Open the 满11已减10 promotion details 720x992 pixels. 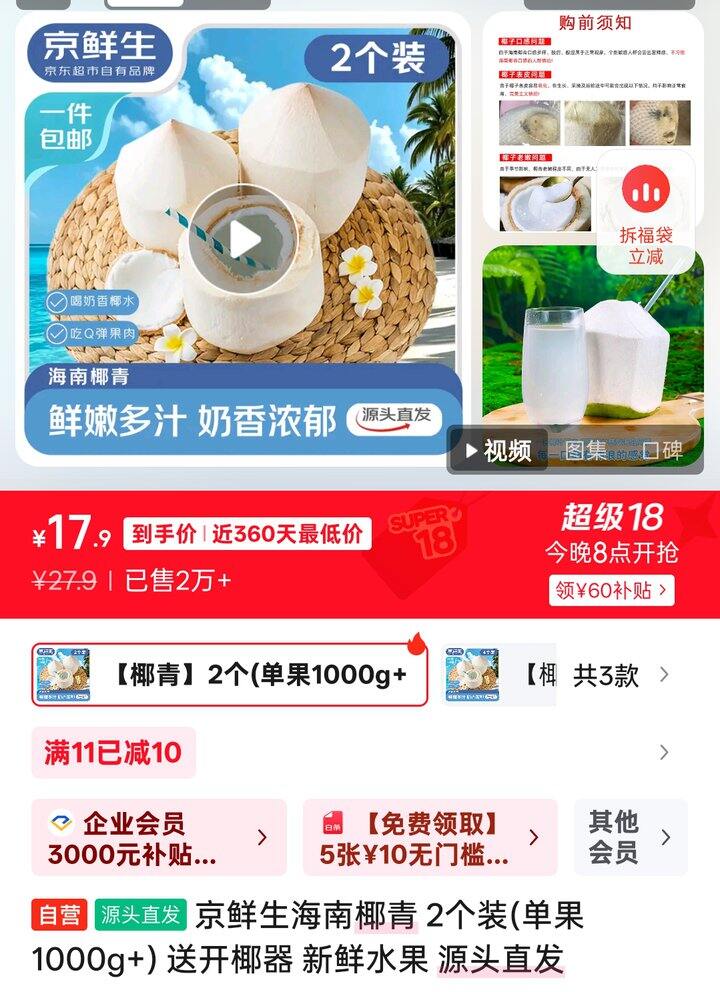[x=113, y=752]
